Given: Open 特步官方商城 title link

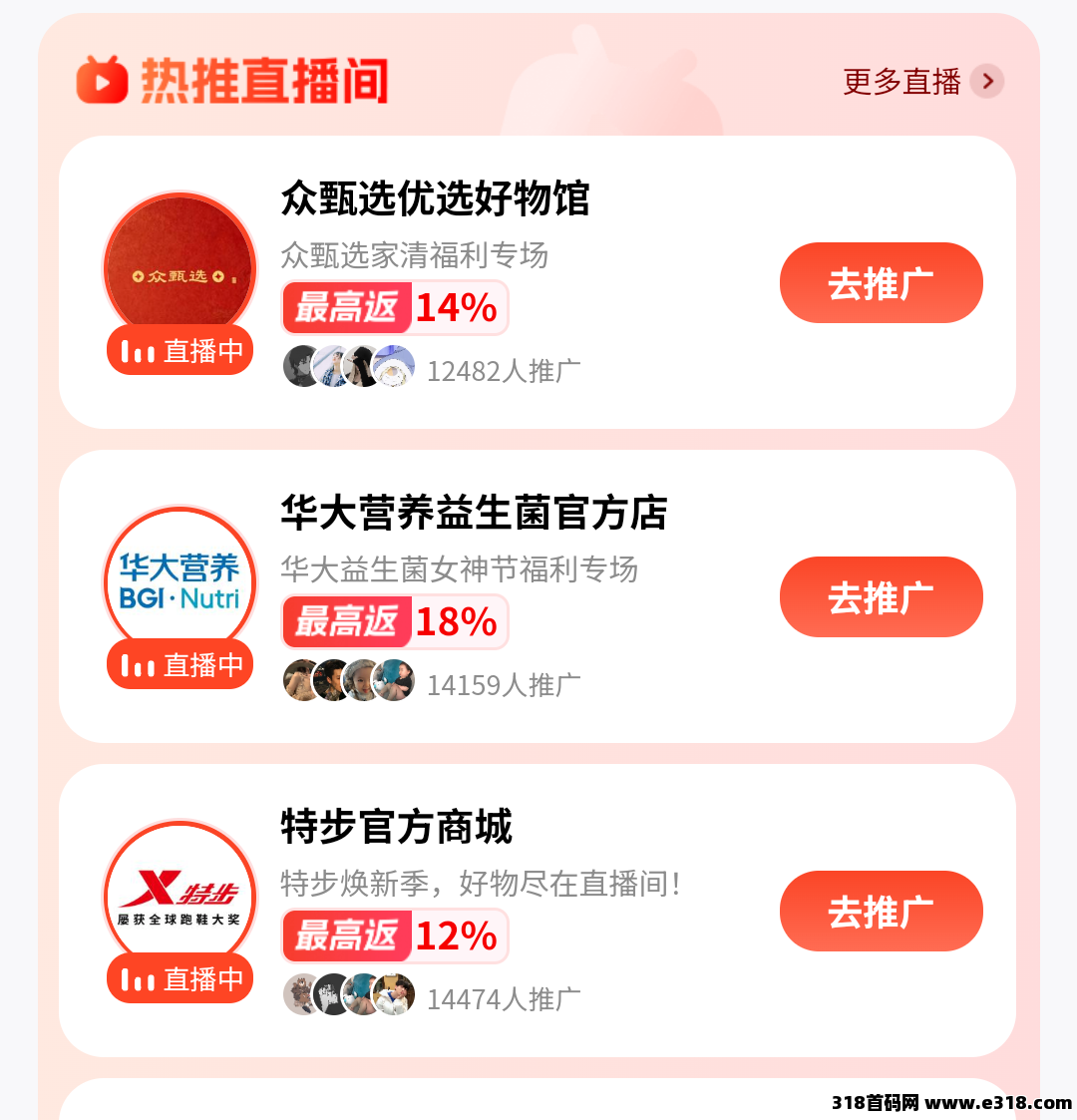Looking at the screenshot, I should (396, 828).
